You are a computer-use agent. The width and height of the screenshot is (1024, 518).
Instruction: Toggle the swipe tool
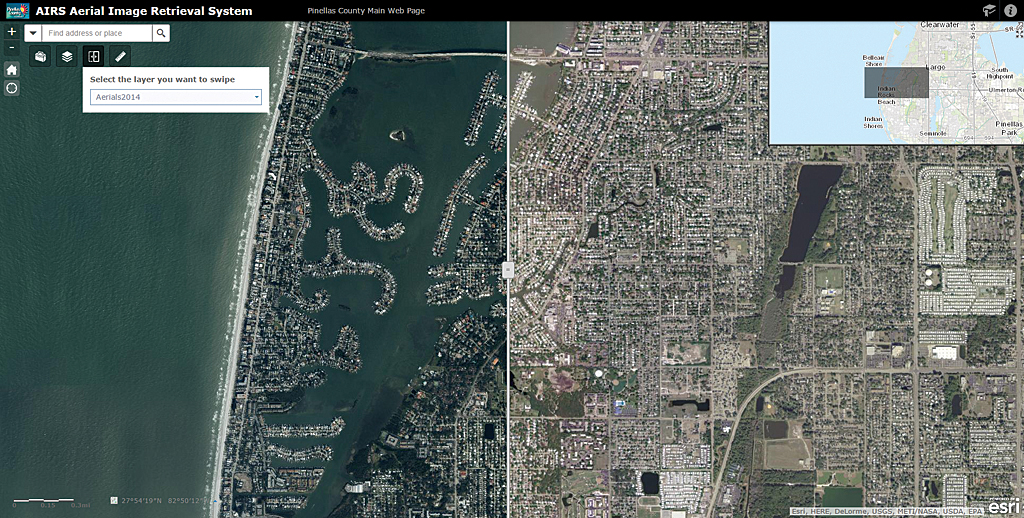click(x=93, y=57)
